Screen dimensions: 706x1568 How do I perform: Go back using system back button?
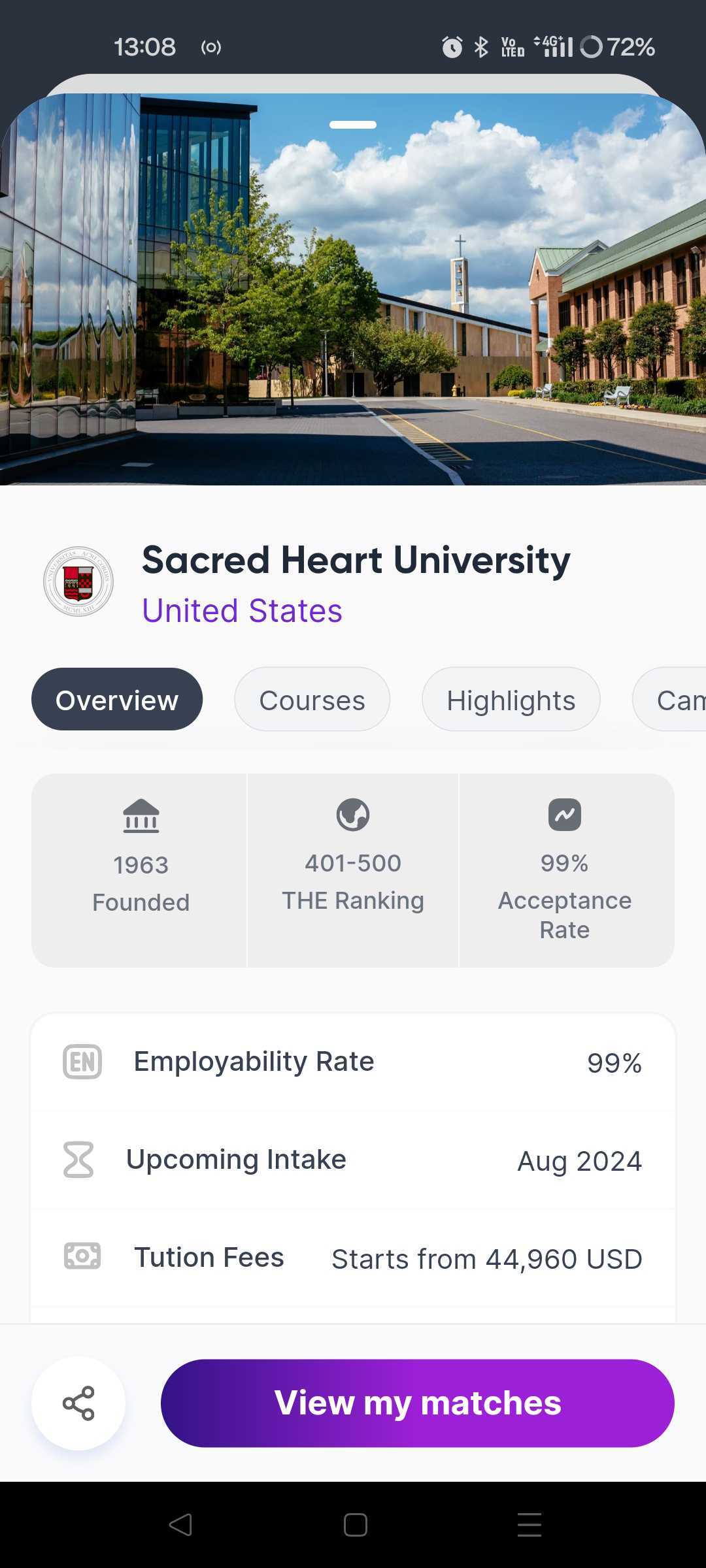(180, 1525)
